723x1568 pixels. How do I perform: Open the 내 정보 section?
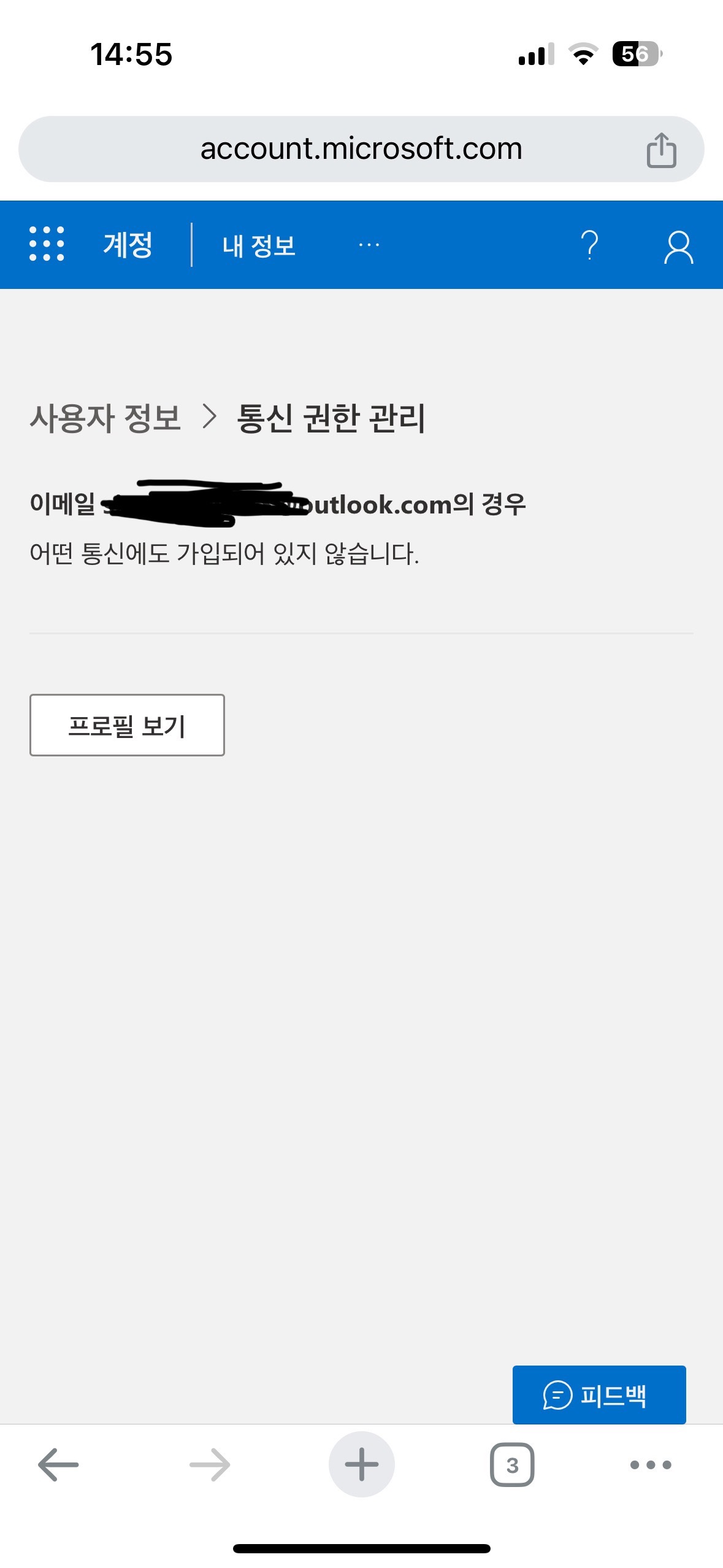click(x=259, y=245)
